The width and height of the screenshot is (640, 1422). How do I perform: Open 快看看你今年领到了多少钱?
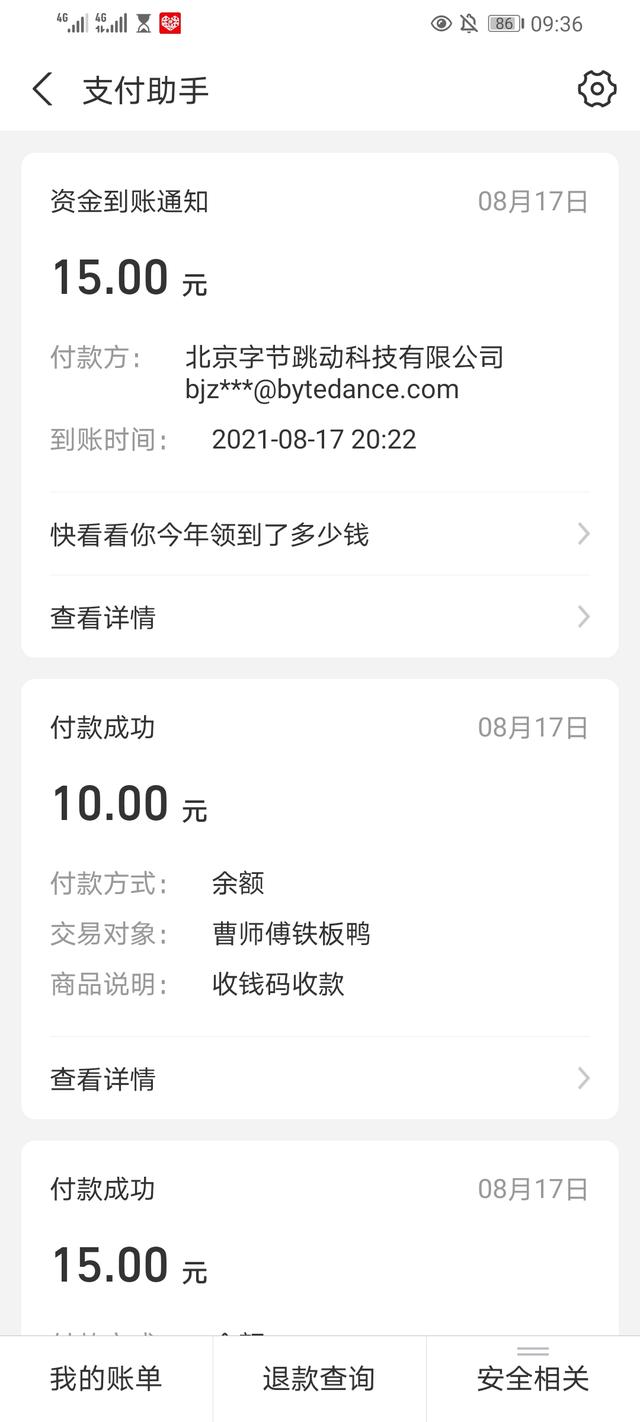[x=320, y=534]
